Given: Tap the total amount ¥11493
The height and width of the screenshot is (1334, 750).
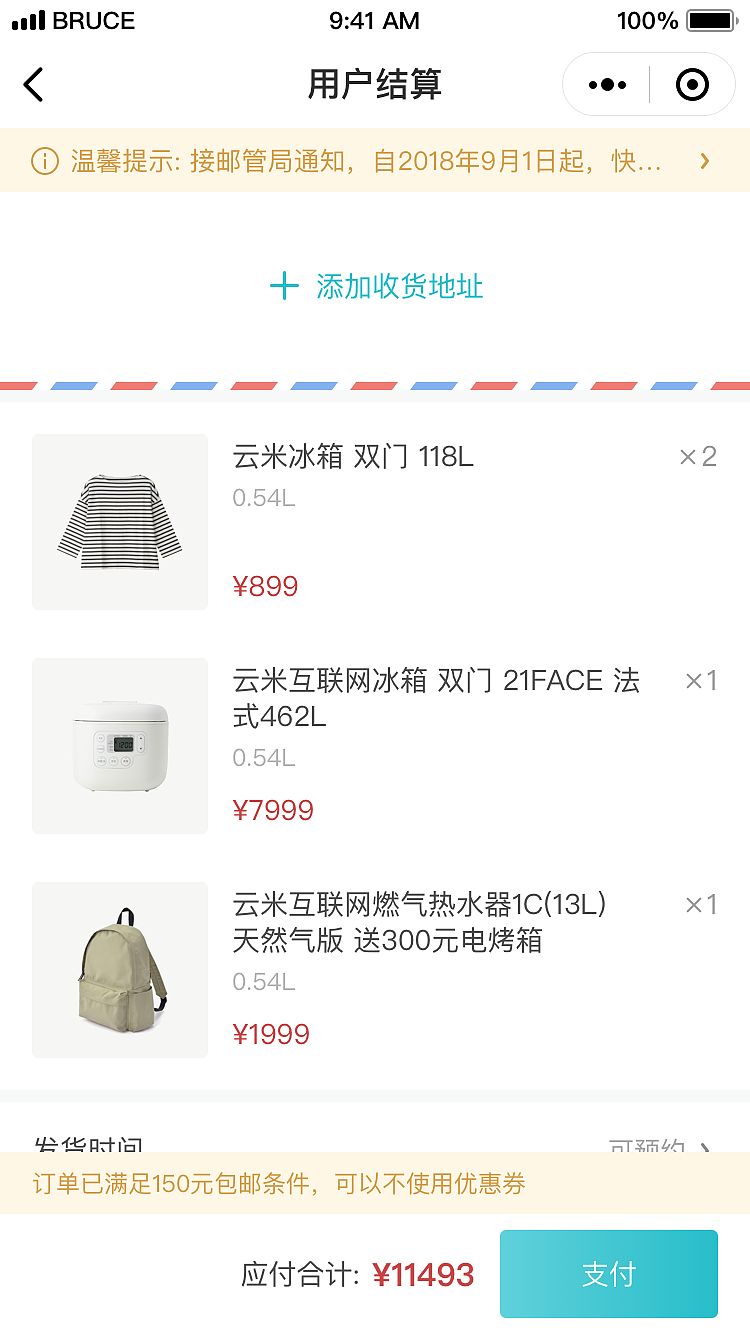Looking at the screenshot, I should pyautogui.click(x=424, y=1274).
